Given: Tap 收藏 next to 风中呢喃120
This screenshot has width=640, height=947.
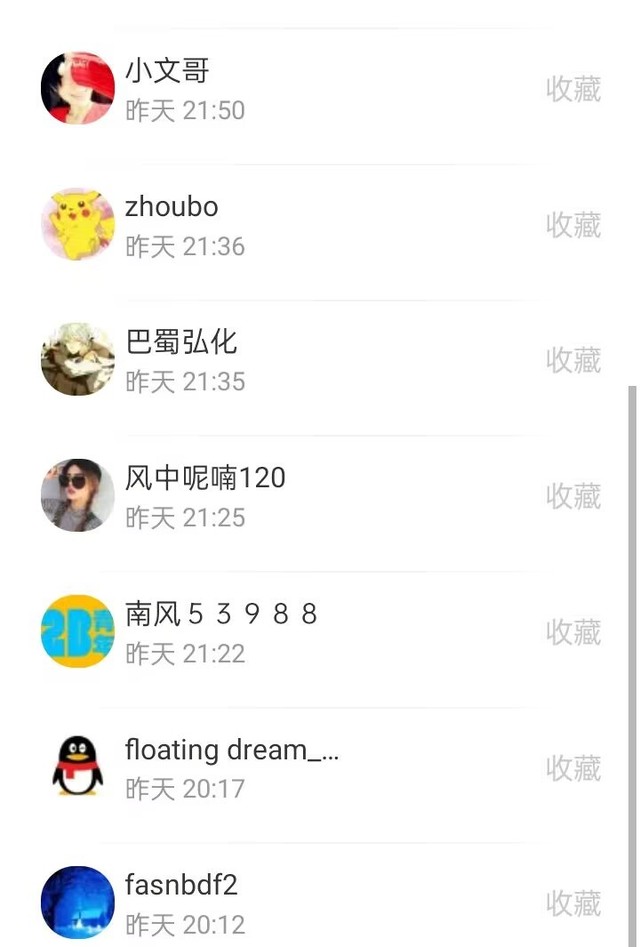Looking at the screenshot, I should [x=573, y=496].
